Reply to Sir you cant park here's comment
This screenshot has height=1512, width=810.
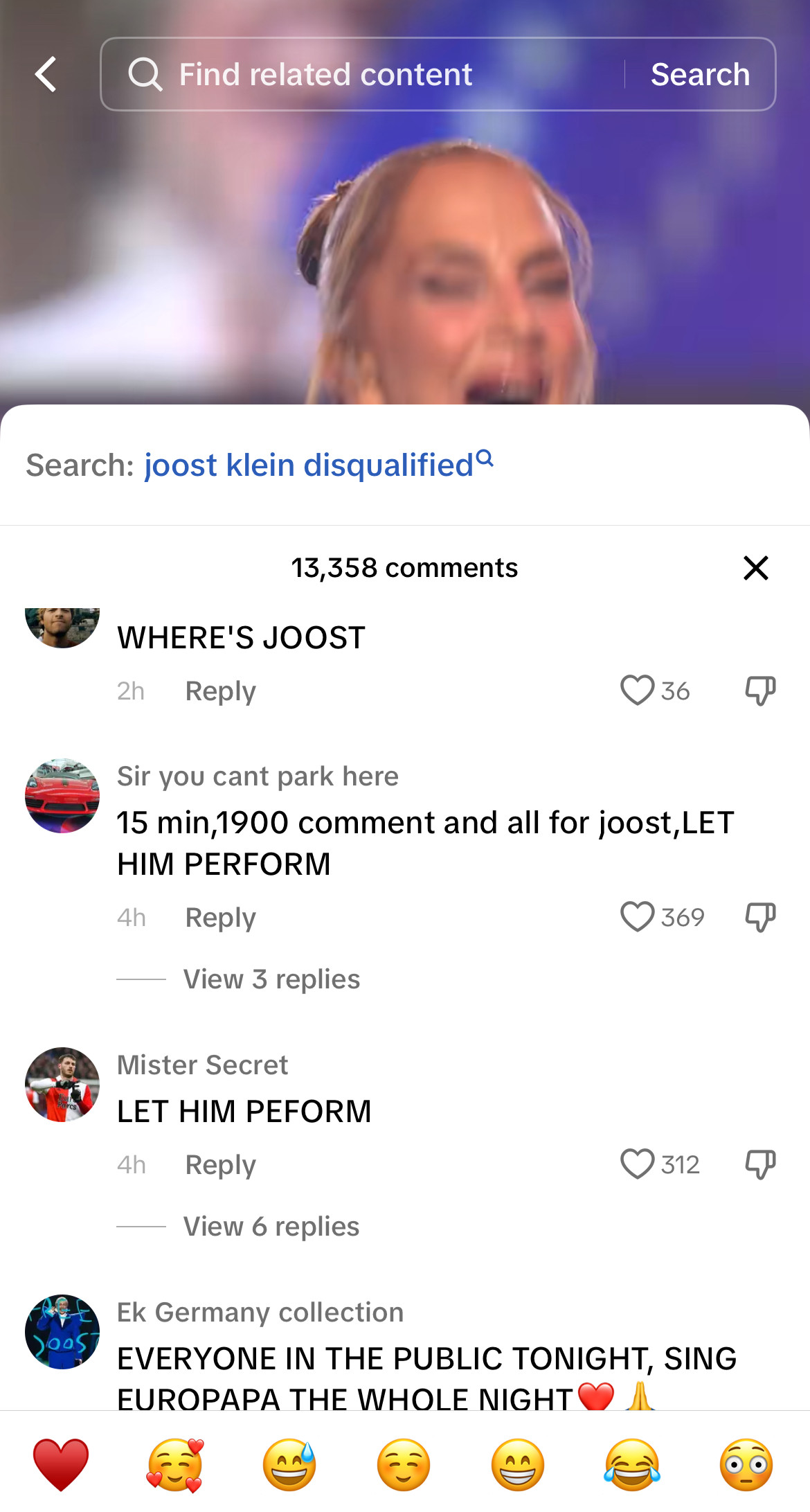220,918
